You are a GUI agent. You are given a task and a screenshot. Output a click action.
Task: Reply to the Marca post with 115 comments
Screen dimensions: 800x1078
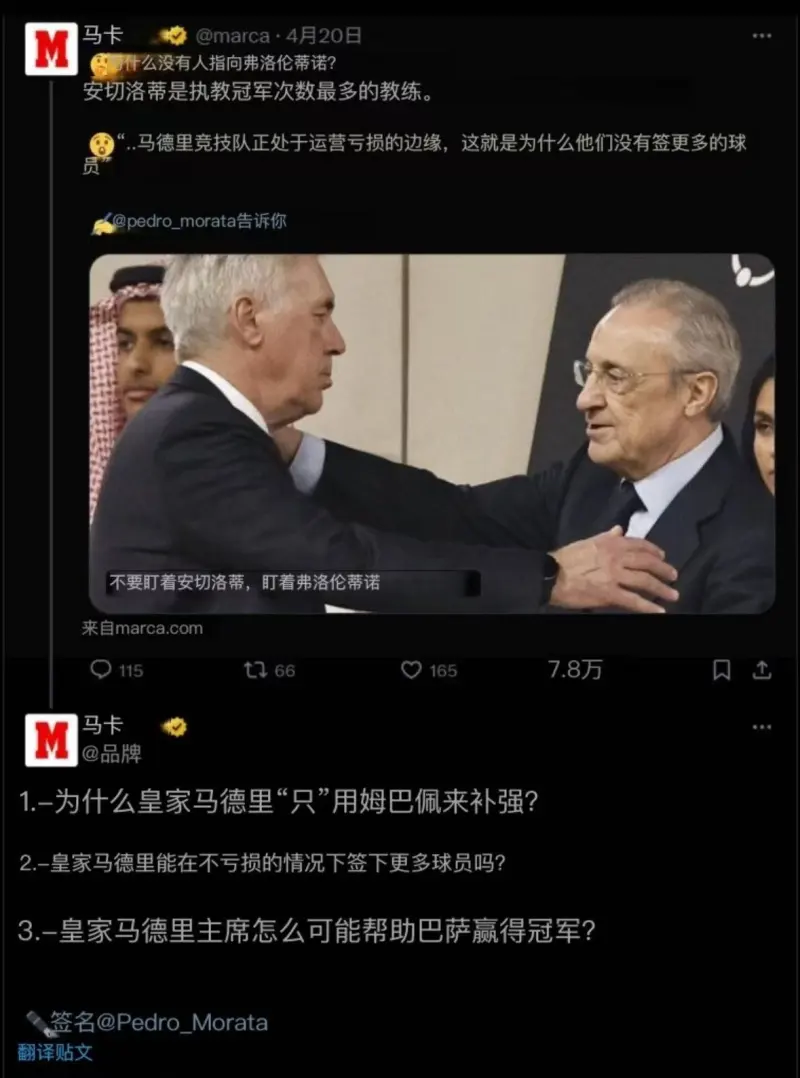(x=101, y=670)
